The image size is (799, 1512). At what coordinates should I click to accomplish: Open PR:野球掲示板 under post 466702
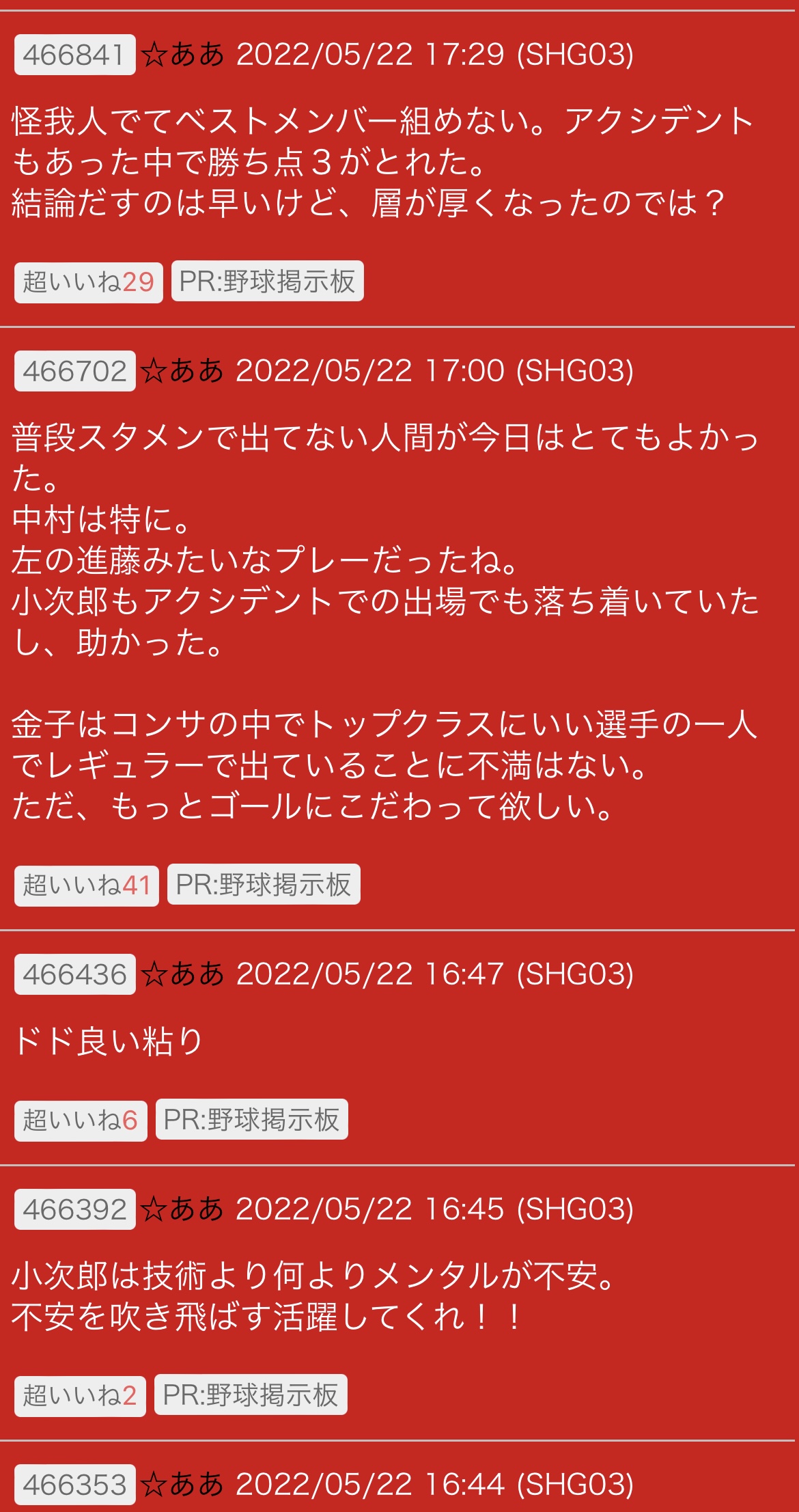pos(264,884)
